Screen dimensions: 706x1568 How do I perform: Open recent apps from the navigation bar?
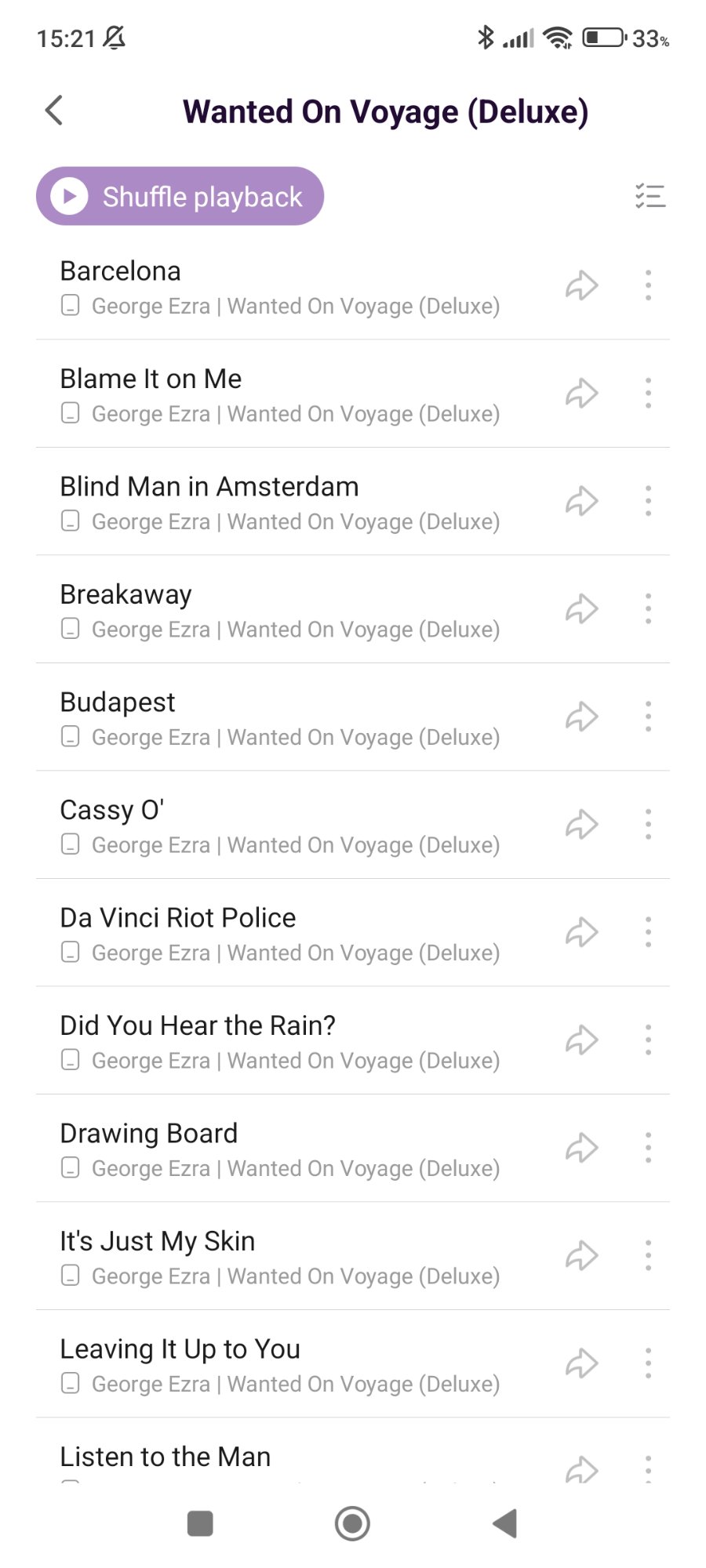tap(200, 1523)
